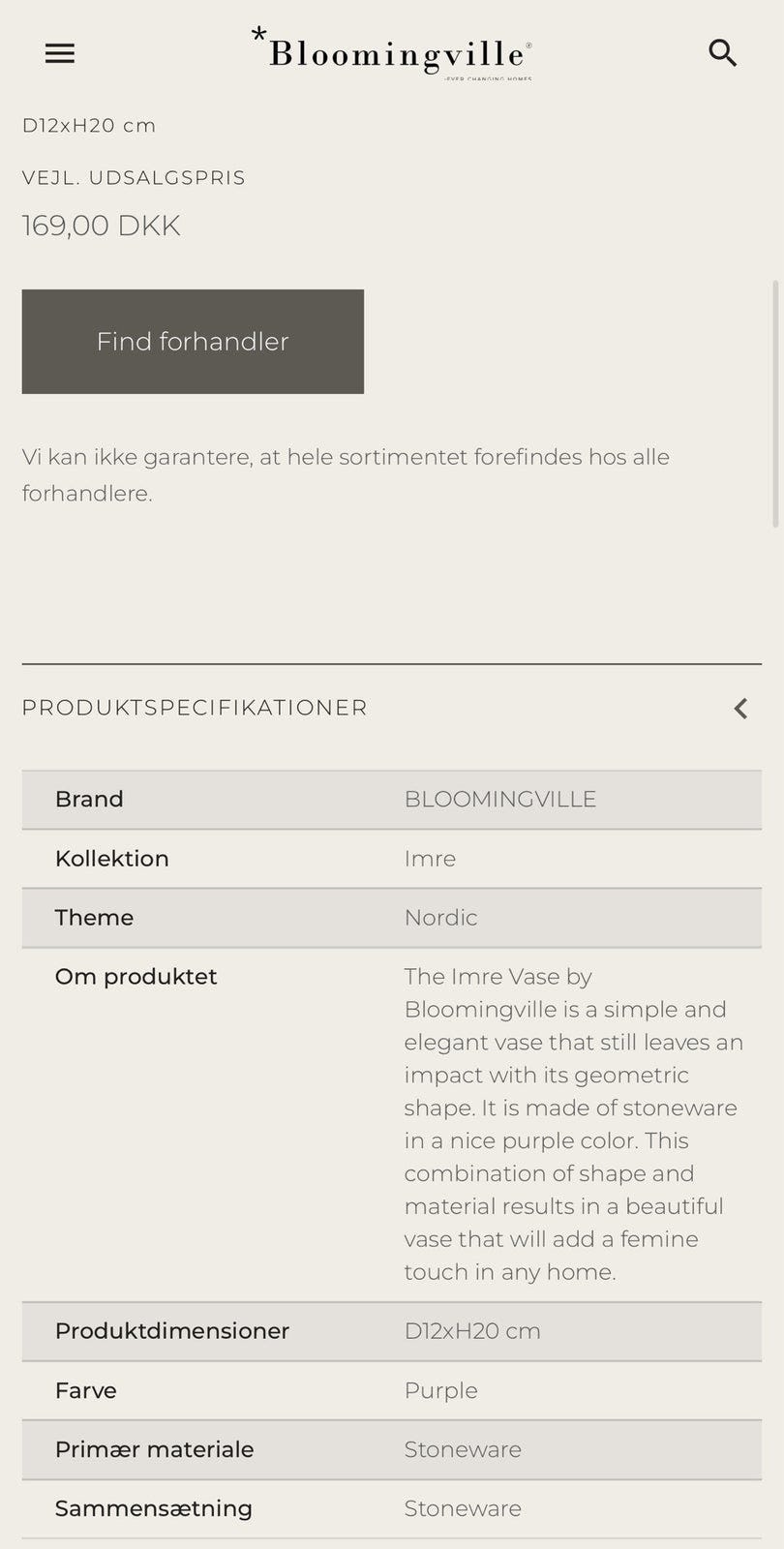Click the BLOOMINGVILLE brand value

tap(500, 799)
